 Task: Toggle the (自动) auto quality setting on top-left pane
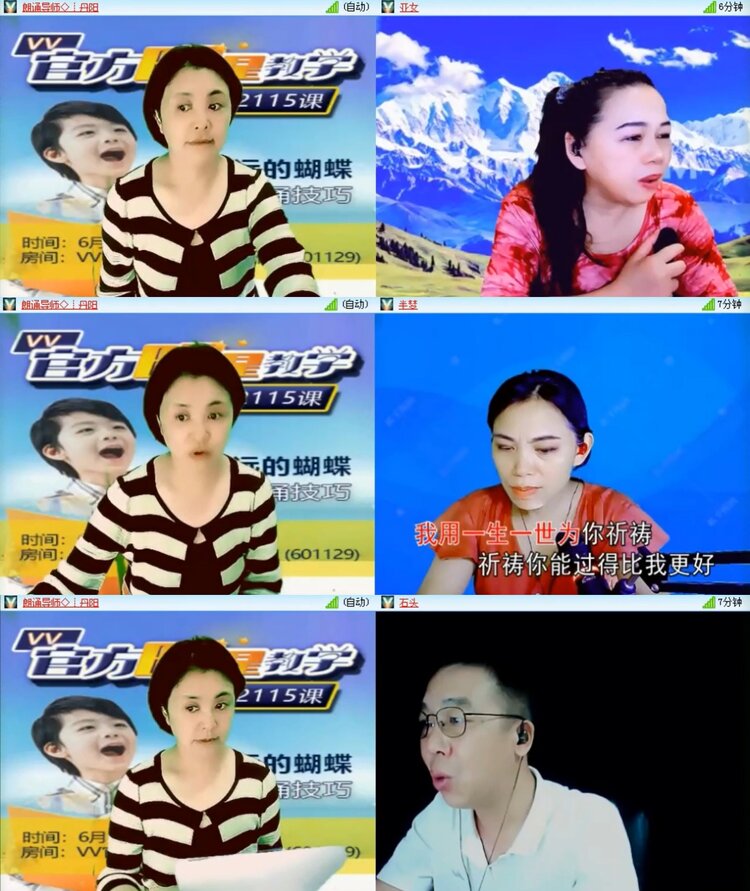click(x=358, y=8)
